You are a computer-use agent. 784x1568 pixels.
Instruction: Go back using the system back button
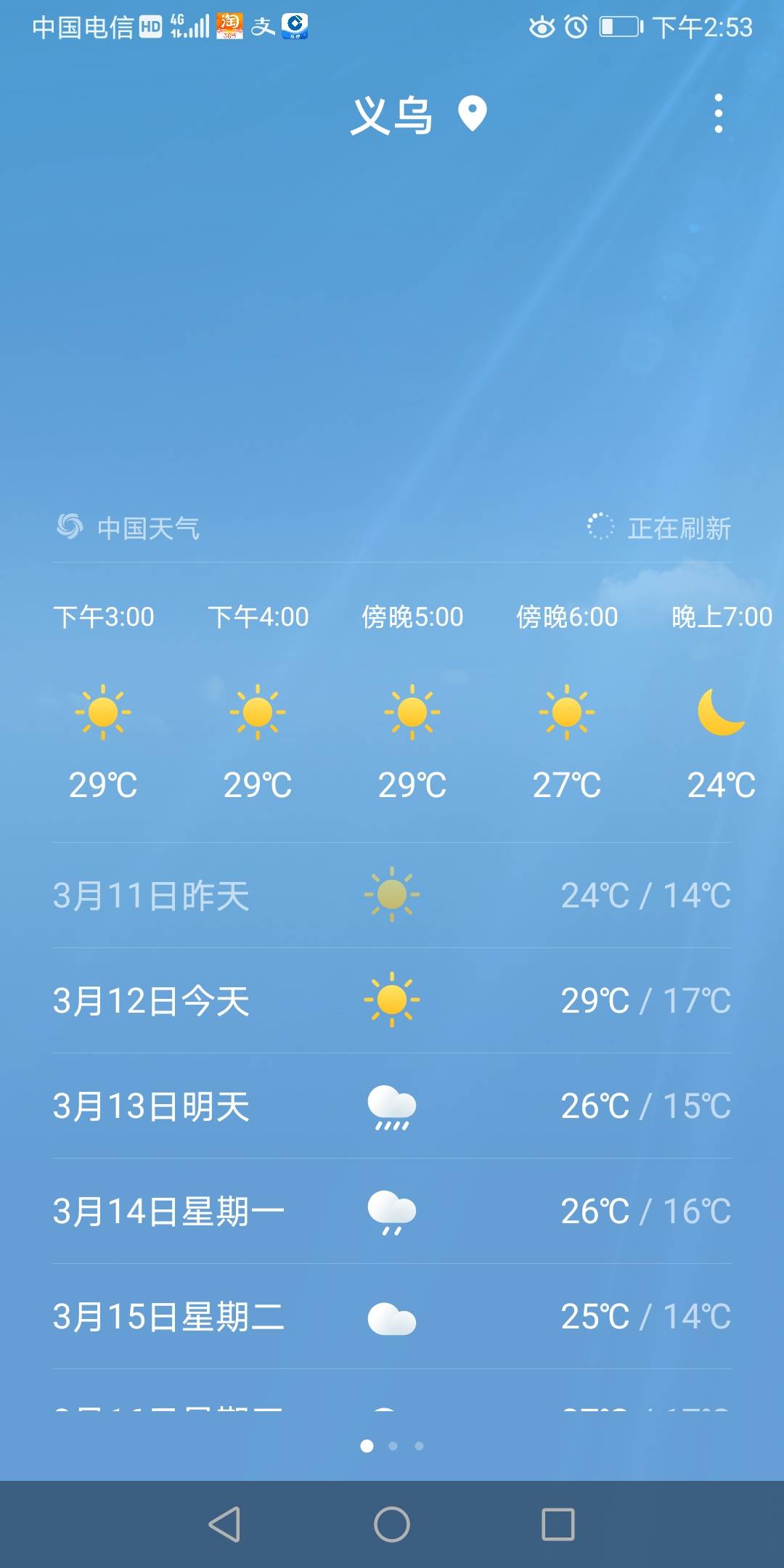pyautogui.click(x=224, y=1524)
